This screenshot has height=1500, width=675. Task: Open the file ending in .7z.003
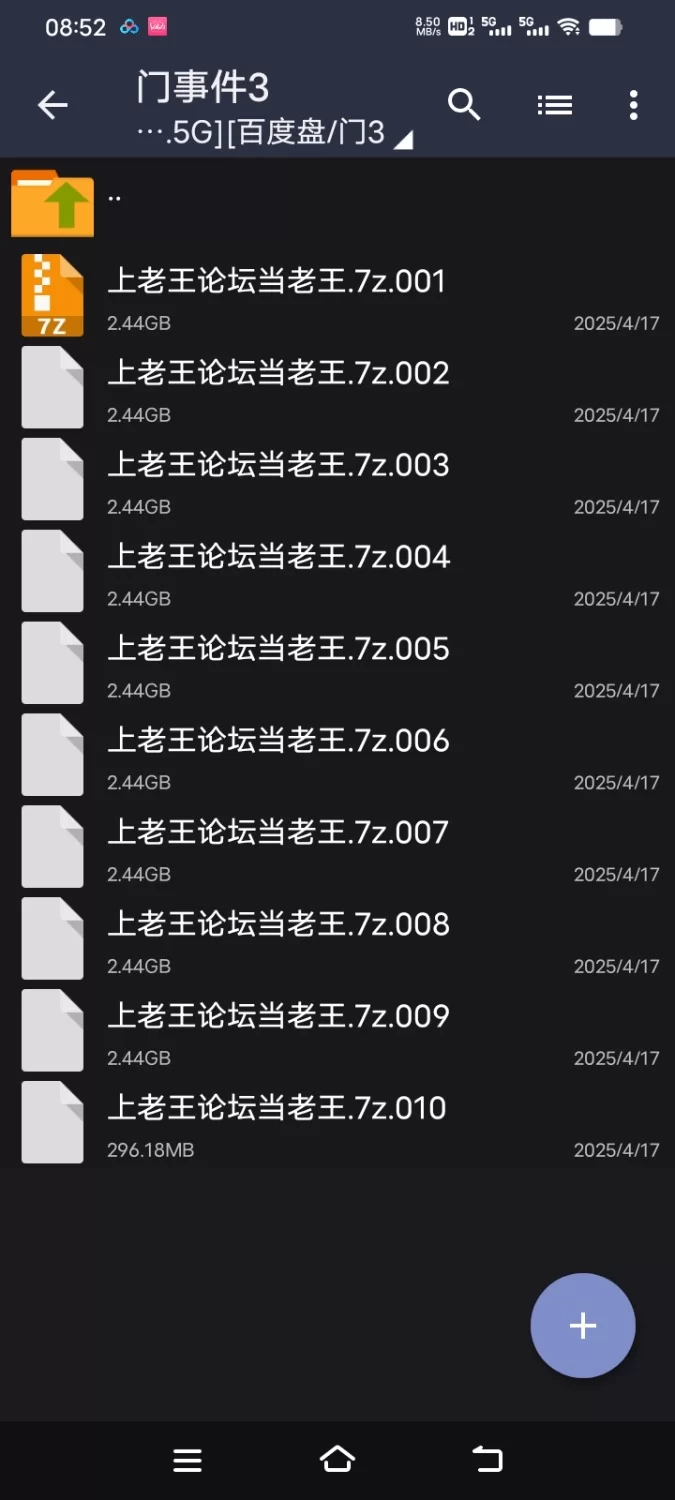point(337,479)
